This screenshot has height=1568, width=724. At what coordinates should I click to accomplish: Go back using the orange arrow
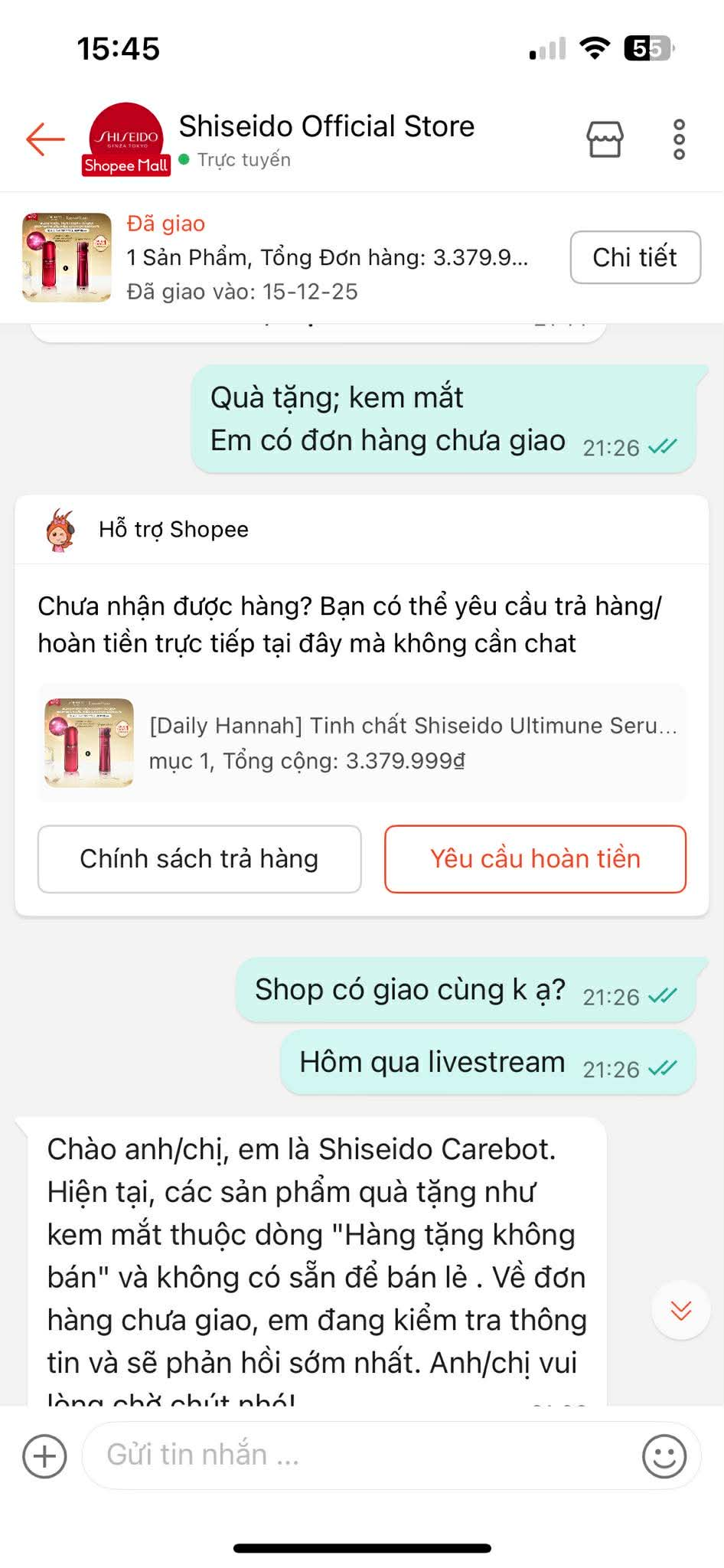tap(45, 139)
